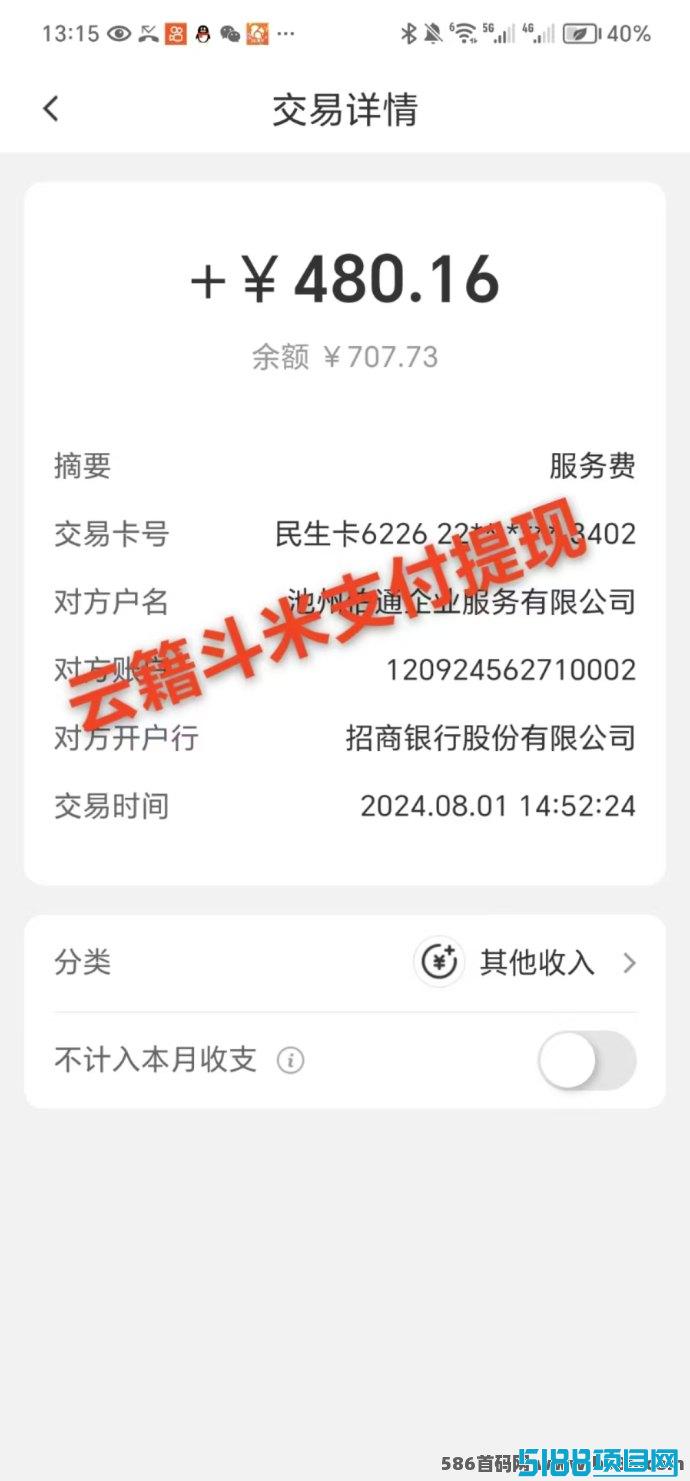This screenshot has width=690, height=1481.
Task: Open the 分类 row showing 其他收入
Action: pyautogui.click(x=345, y=963)
